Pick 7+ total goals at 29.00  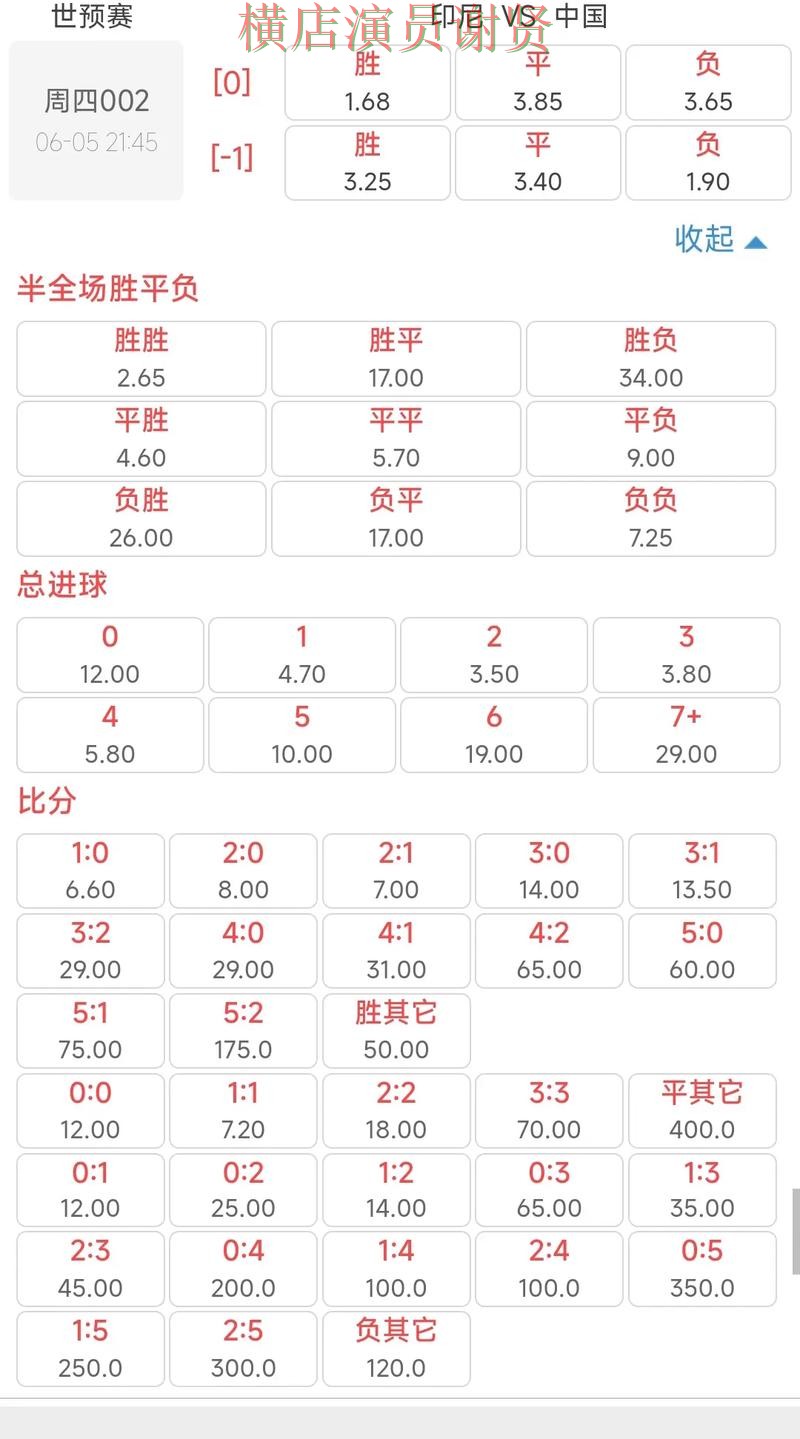pos(686,735)
